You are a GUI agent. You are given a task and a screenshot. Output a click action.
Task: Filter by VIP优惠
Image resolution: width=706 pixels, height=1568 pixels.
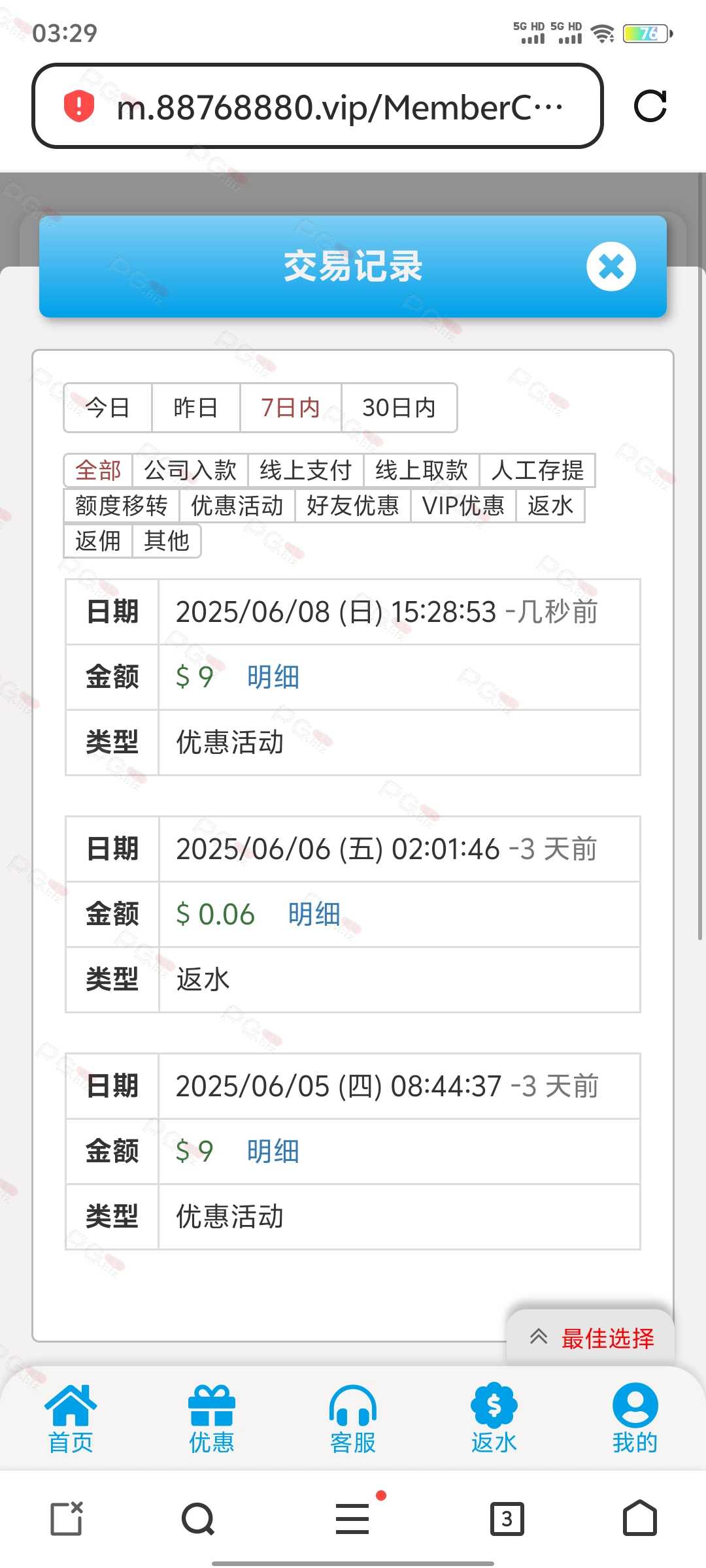click(x=463, y=506)
